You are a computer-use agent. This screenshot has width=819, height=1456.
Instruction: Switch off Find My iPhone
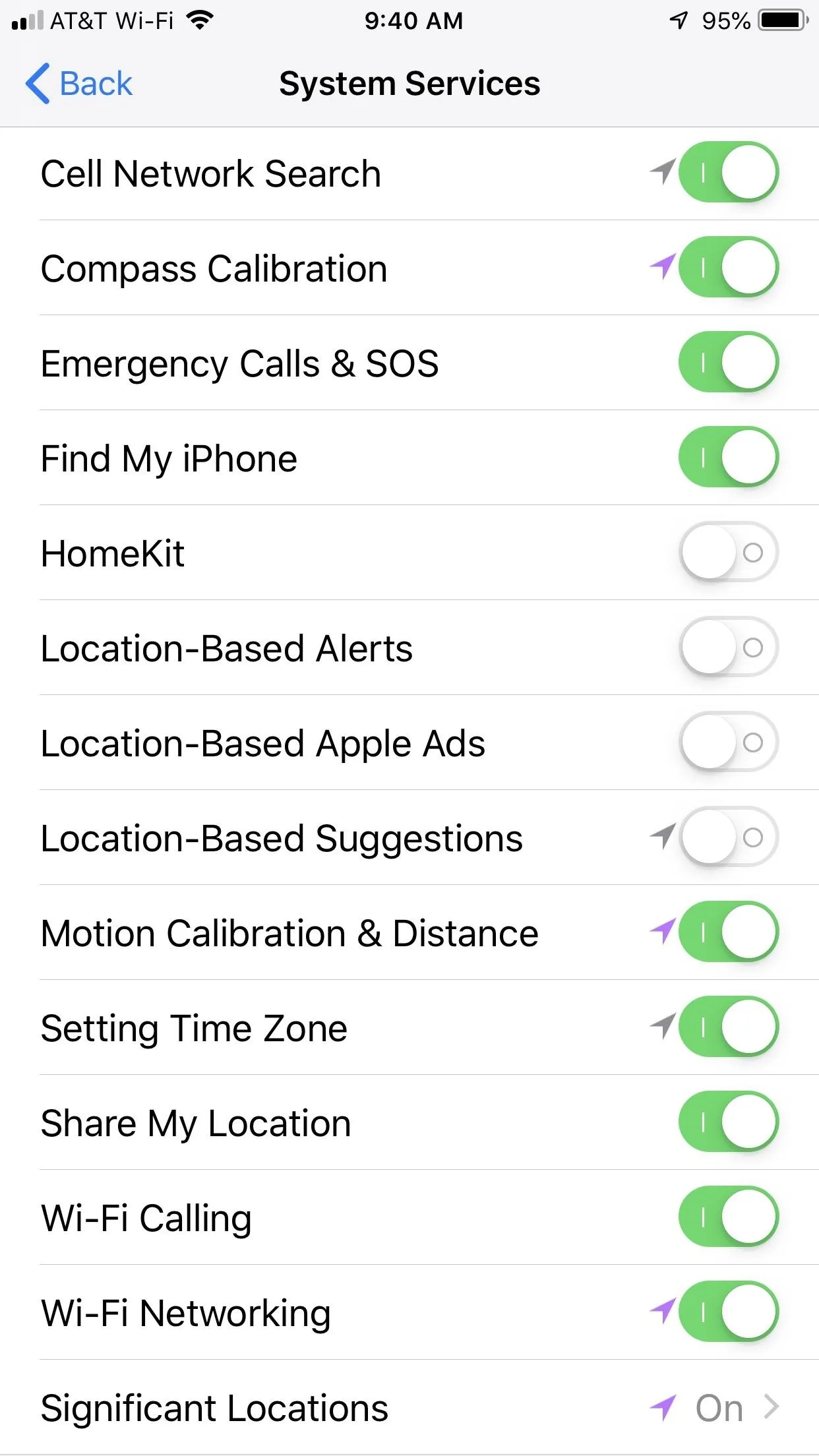729,458
